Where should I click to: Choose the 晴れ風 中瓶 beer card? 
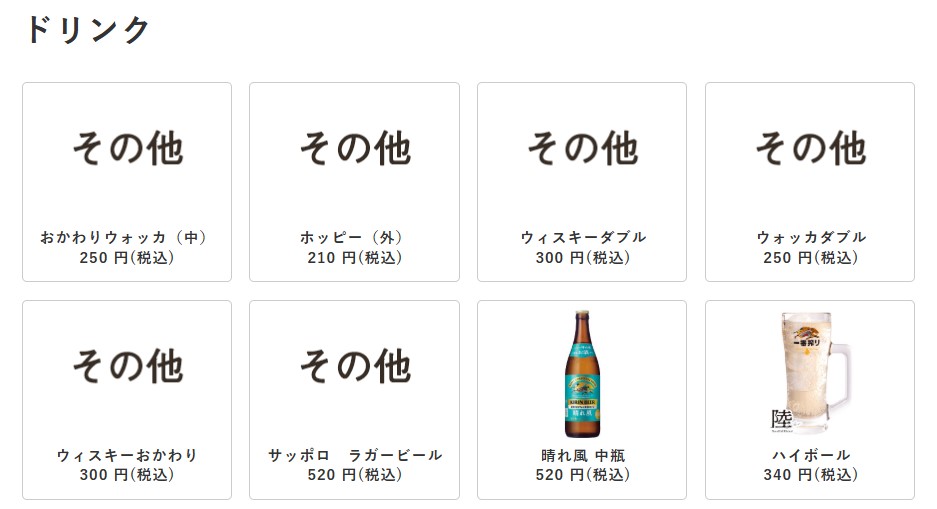point(582,400)
